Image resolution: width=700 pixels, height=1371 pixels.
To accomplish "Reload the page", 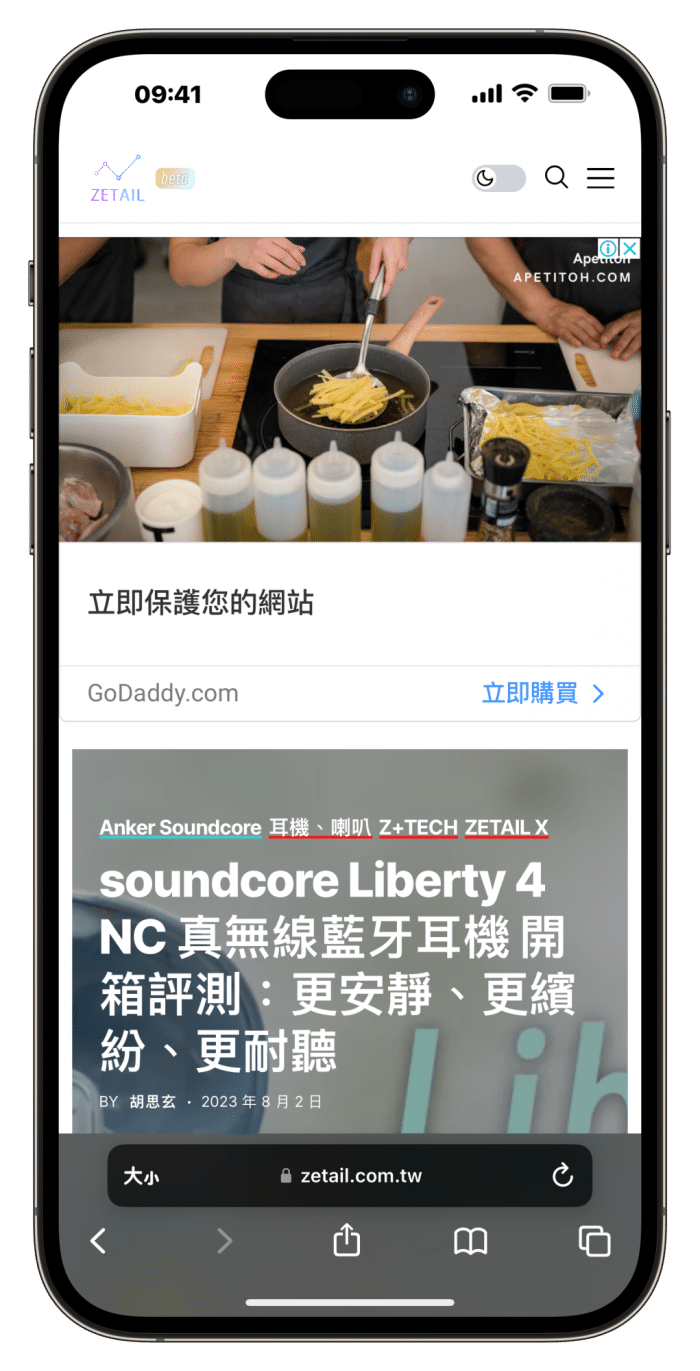I will pyautogui.click(x=562, y=1176).
